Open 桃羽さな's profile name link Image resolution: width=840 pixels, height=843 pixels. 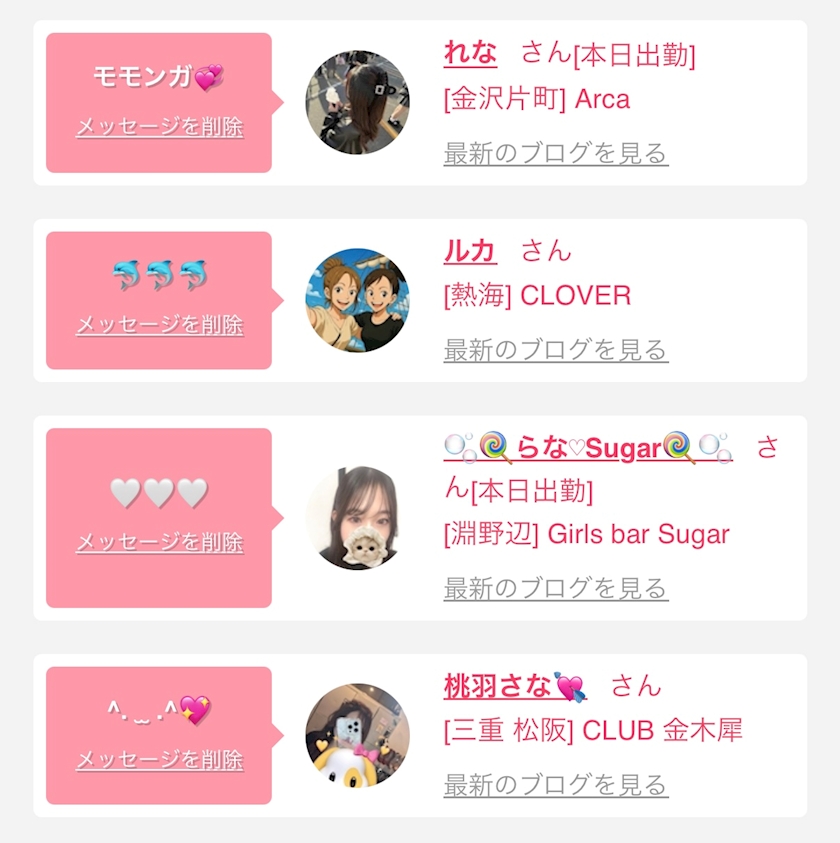[x=515, y=687]
